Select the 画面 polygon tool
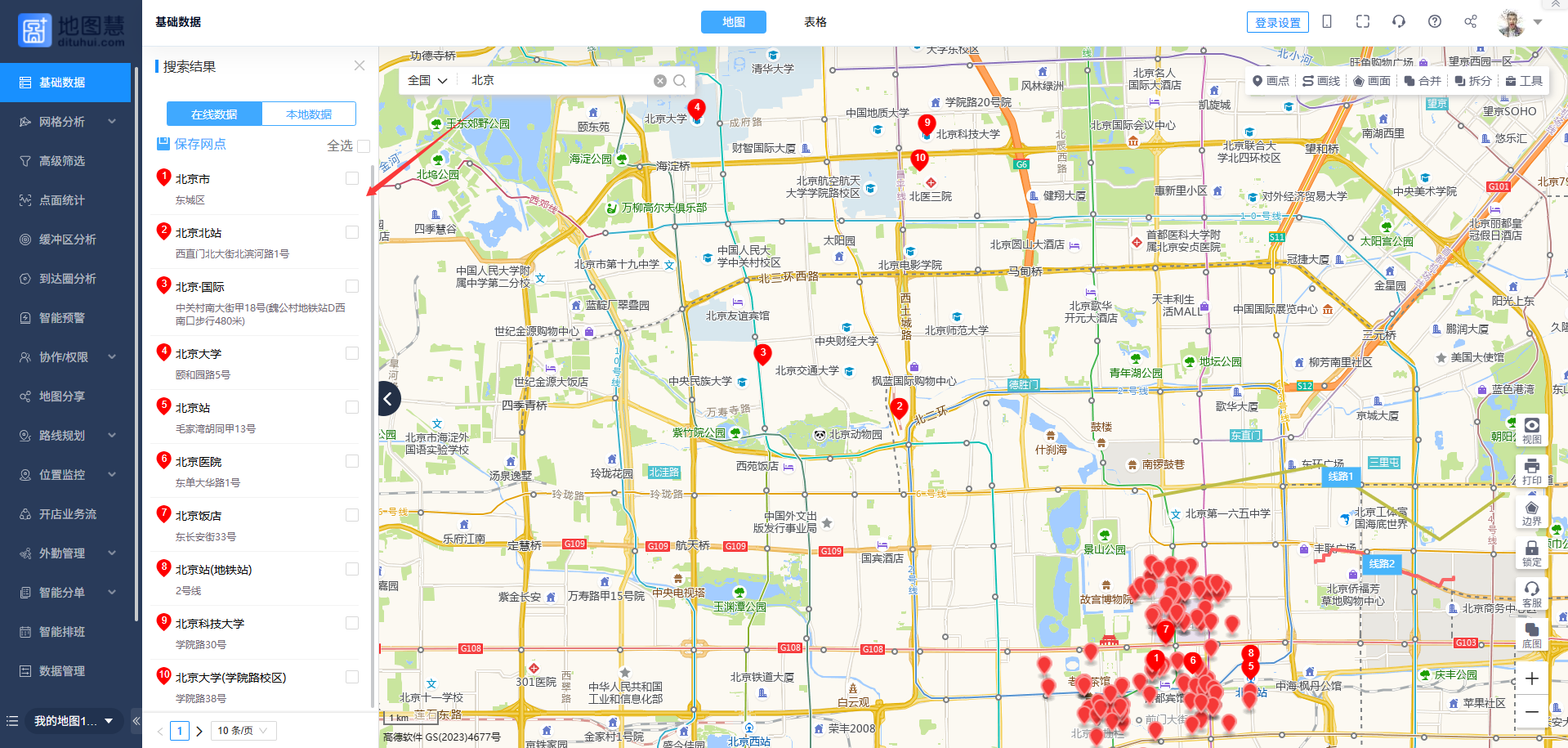Screen dimensions: 1568x748 pos(1372,81)
